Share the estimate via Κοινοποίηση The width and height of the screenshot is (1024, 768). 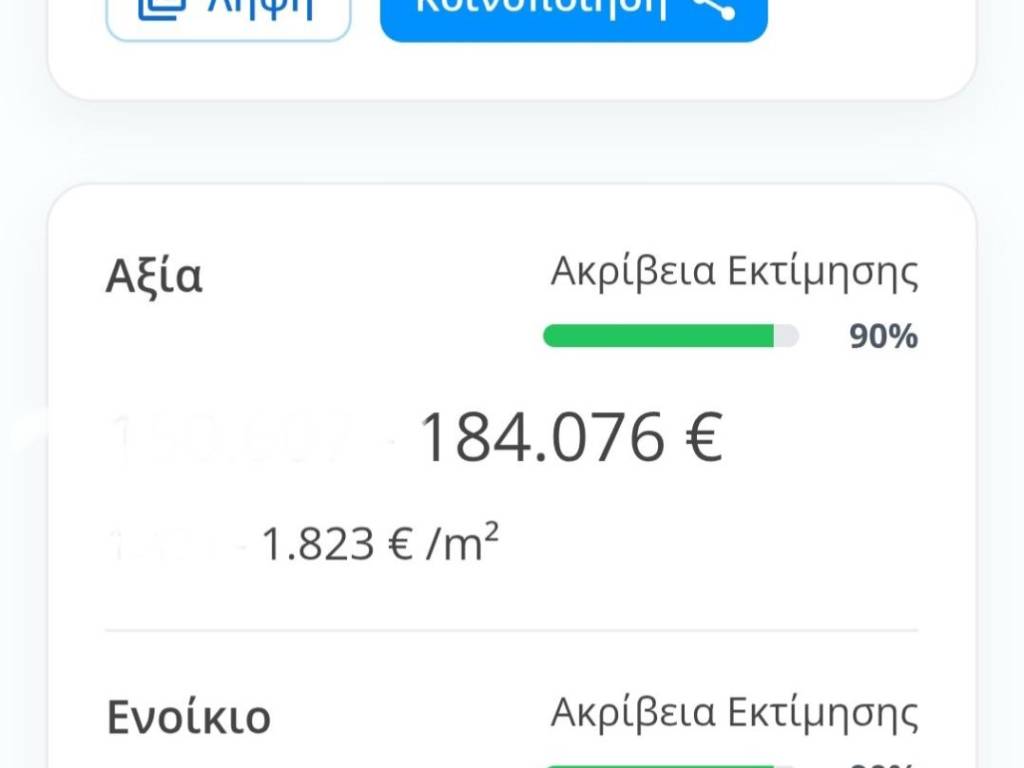point(573,15)
